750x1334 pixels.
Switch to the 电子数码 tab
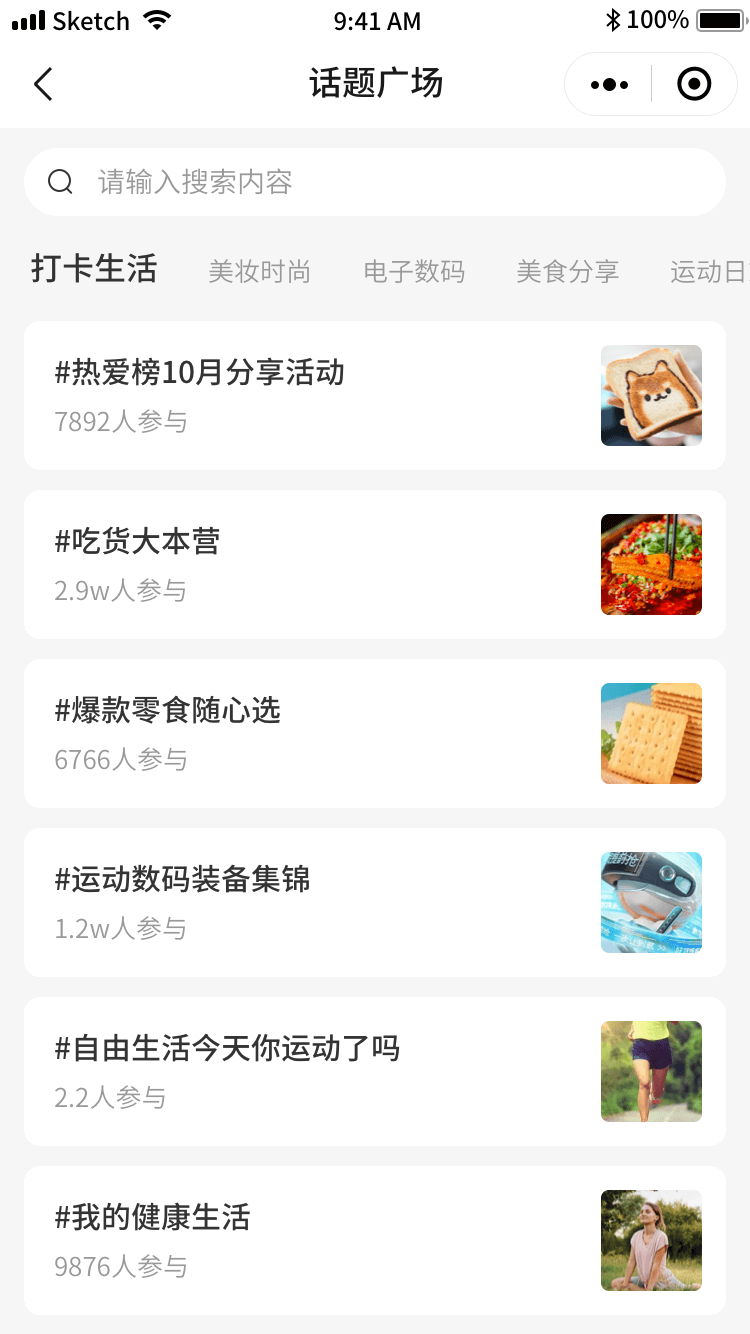pyautogui.click(x=414, y=271)
